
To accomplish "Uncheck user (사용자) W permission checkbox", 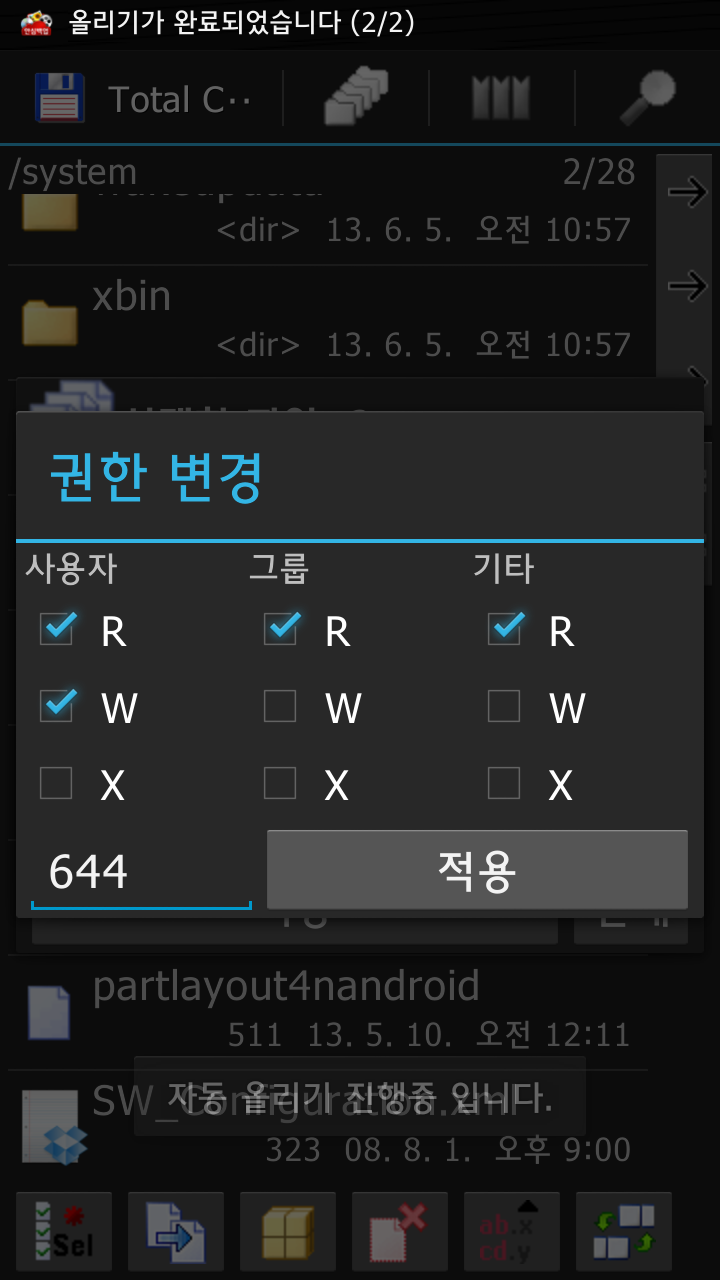I will click(57, 707).
